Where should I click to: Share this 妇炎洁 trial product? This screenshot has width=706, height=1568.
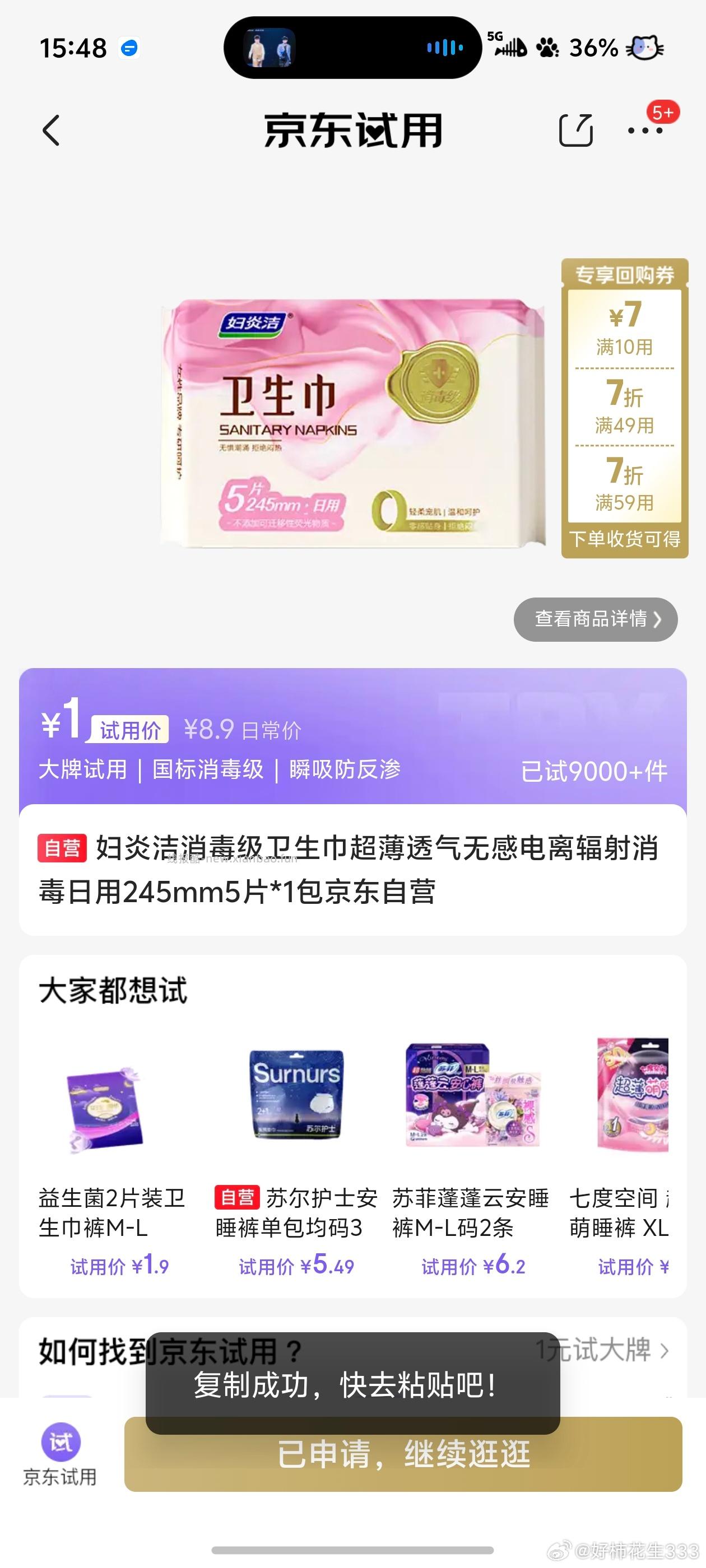(575, 130)
